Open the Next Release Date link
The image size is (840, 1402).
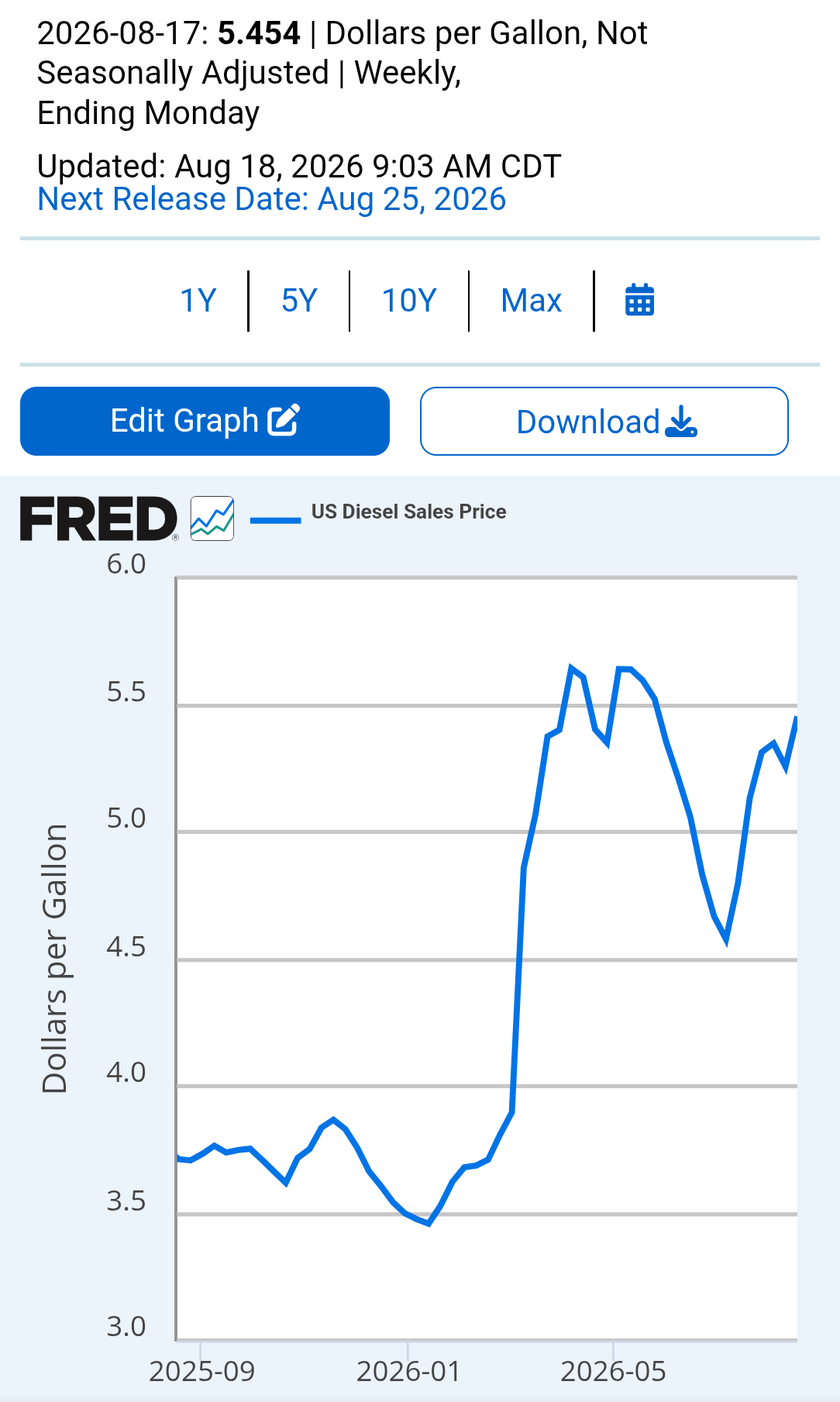tap(272, 199)
